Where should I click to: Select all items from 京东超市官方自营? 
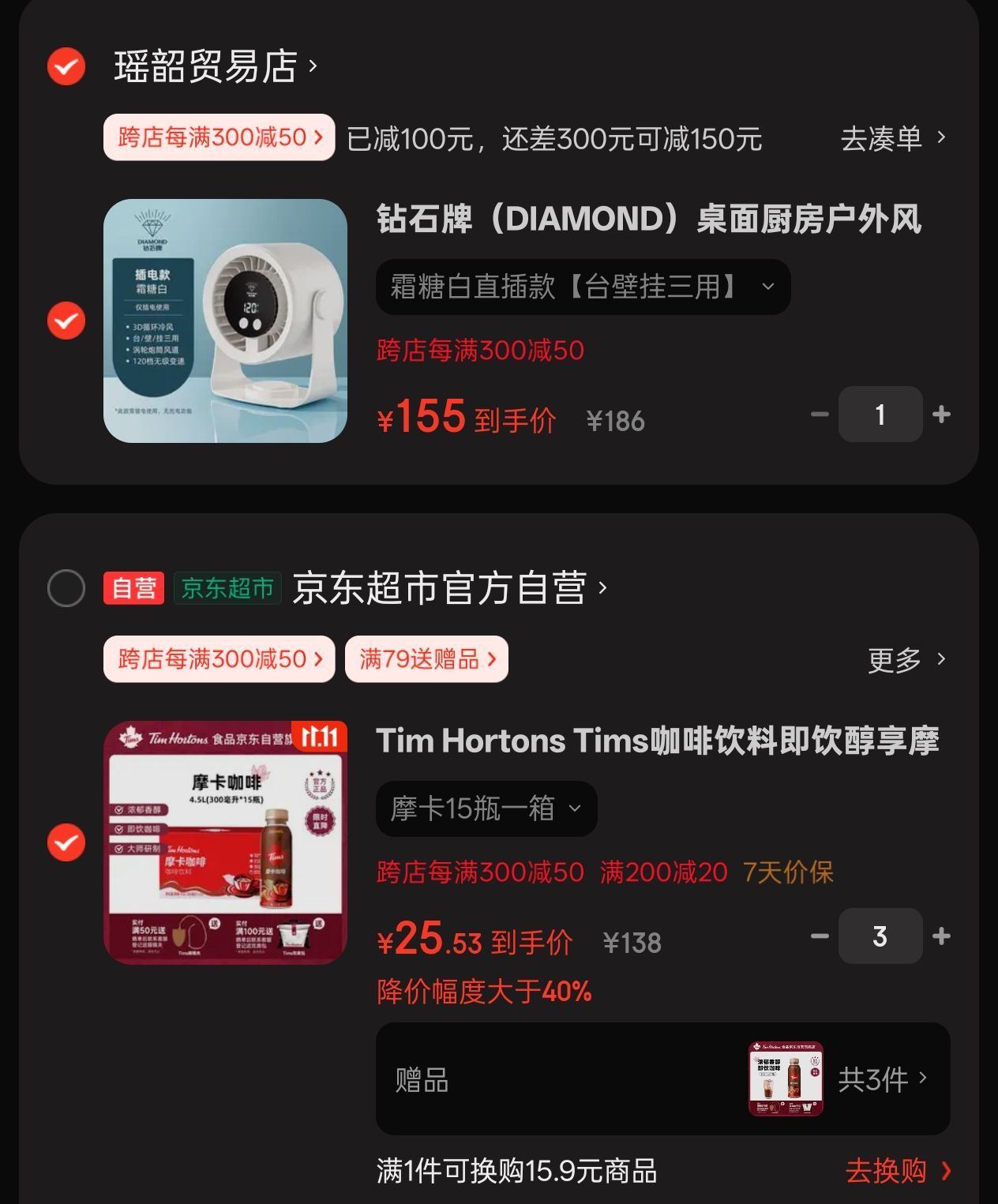66,588
